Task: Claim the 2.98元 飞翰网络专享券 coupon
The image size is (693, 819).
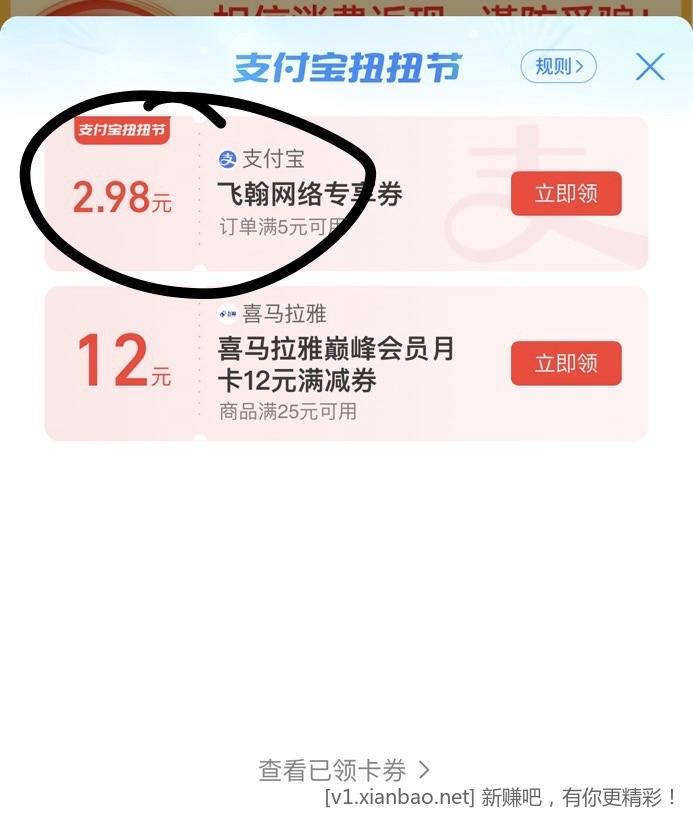Action: (x=565, y=194)
